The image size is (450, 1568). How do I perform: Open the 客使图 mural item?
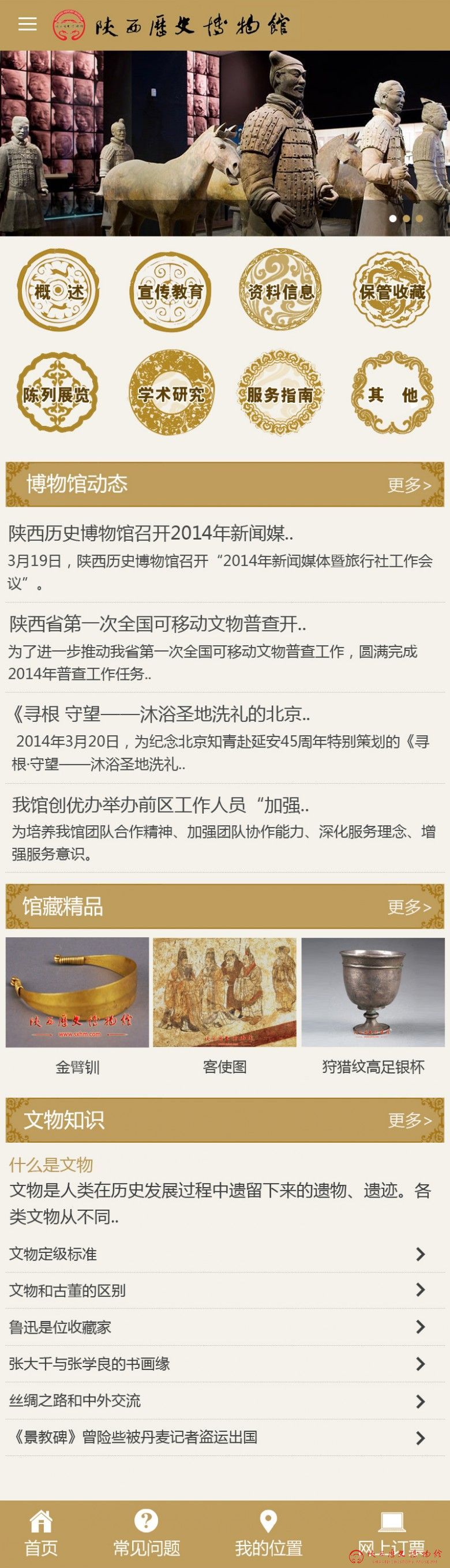pyautogui.click(x=224, y=993)
